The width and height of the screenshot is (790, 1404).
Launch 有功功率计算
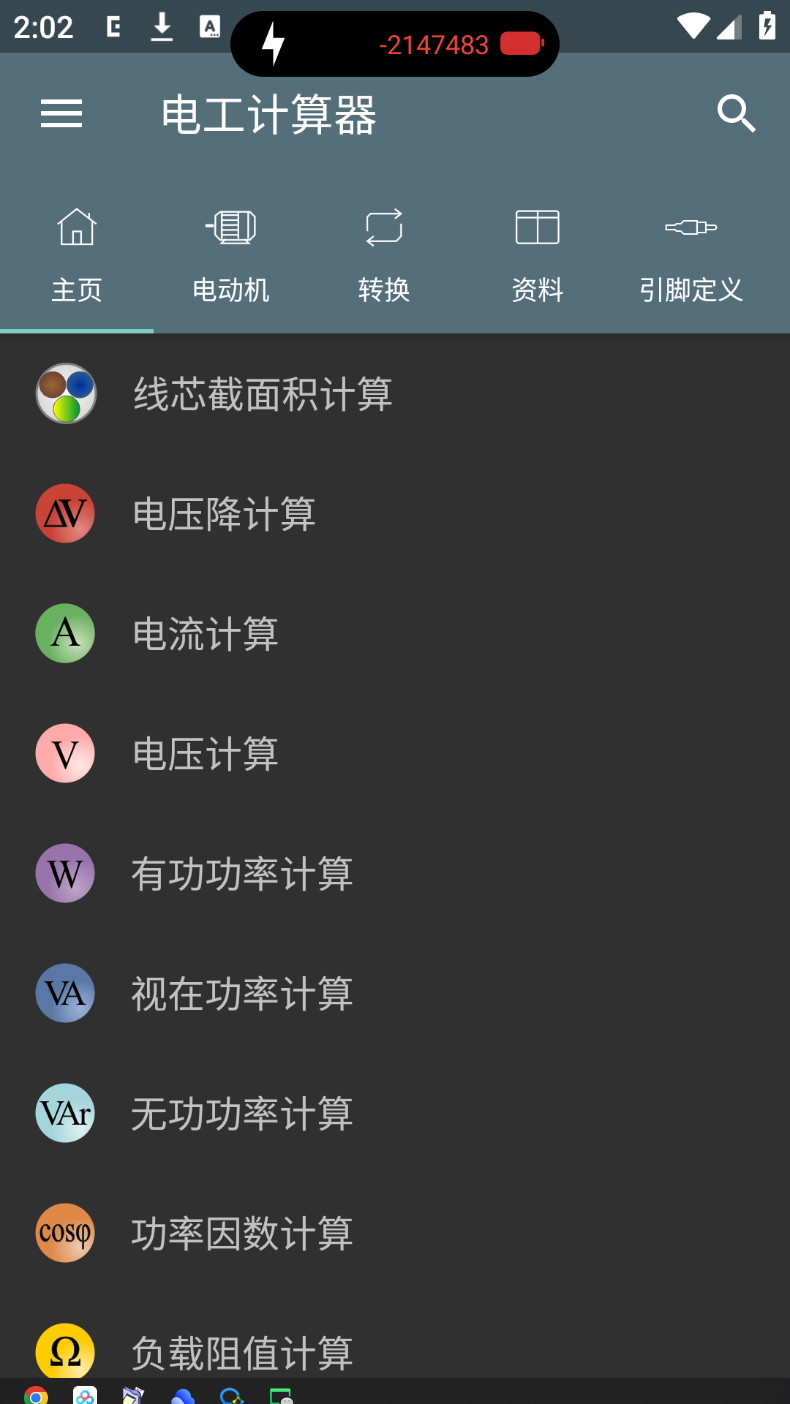pyautogui.click(x=242, y=874)
